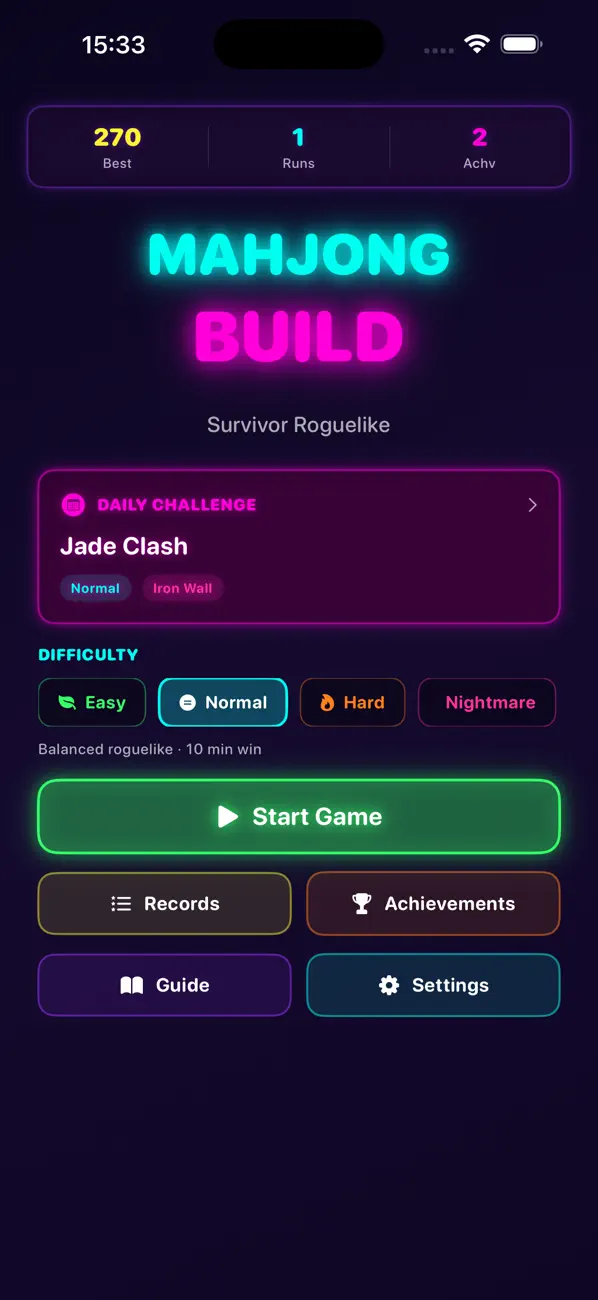The height and width of the screenshot is (1300, 598).
Task: Open the Jade Clash daily challenge card
Action: click(x=299, y=546)
